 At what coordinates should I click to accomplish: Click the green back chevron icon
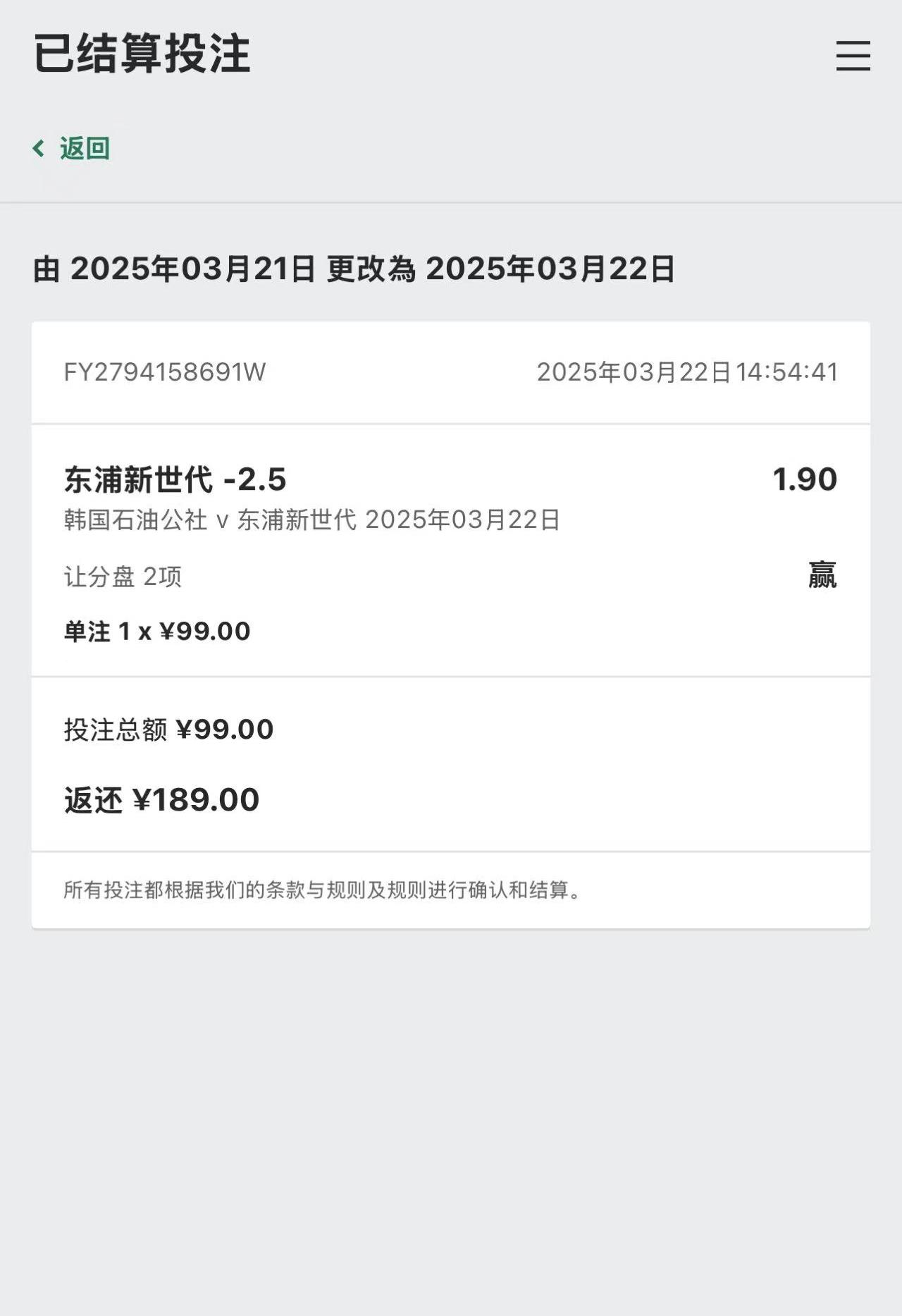click(39, 149)
